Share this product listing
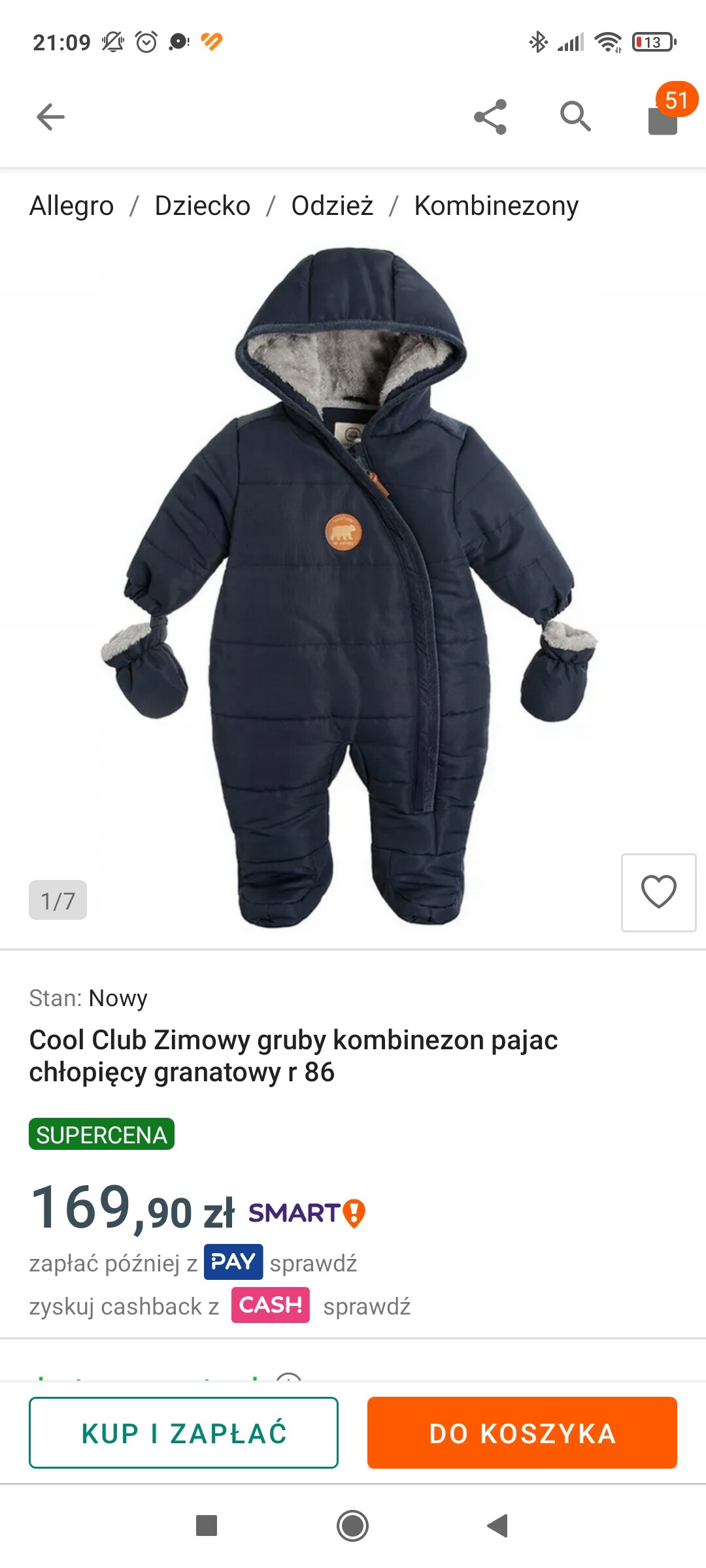The image size is (706, 1568). 490,118
